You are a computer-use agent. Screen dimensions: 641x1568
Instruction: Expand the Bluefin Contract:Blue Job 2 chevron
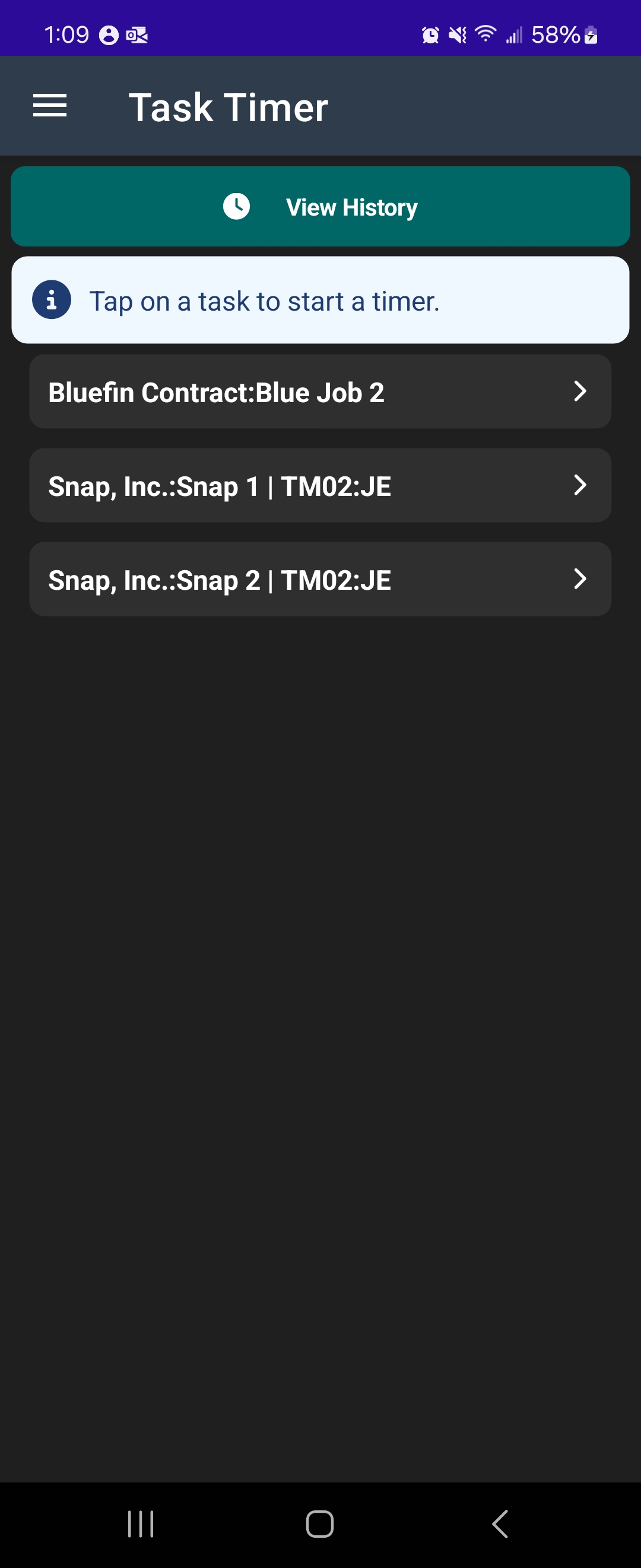[580, 391]
